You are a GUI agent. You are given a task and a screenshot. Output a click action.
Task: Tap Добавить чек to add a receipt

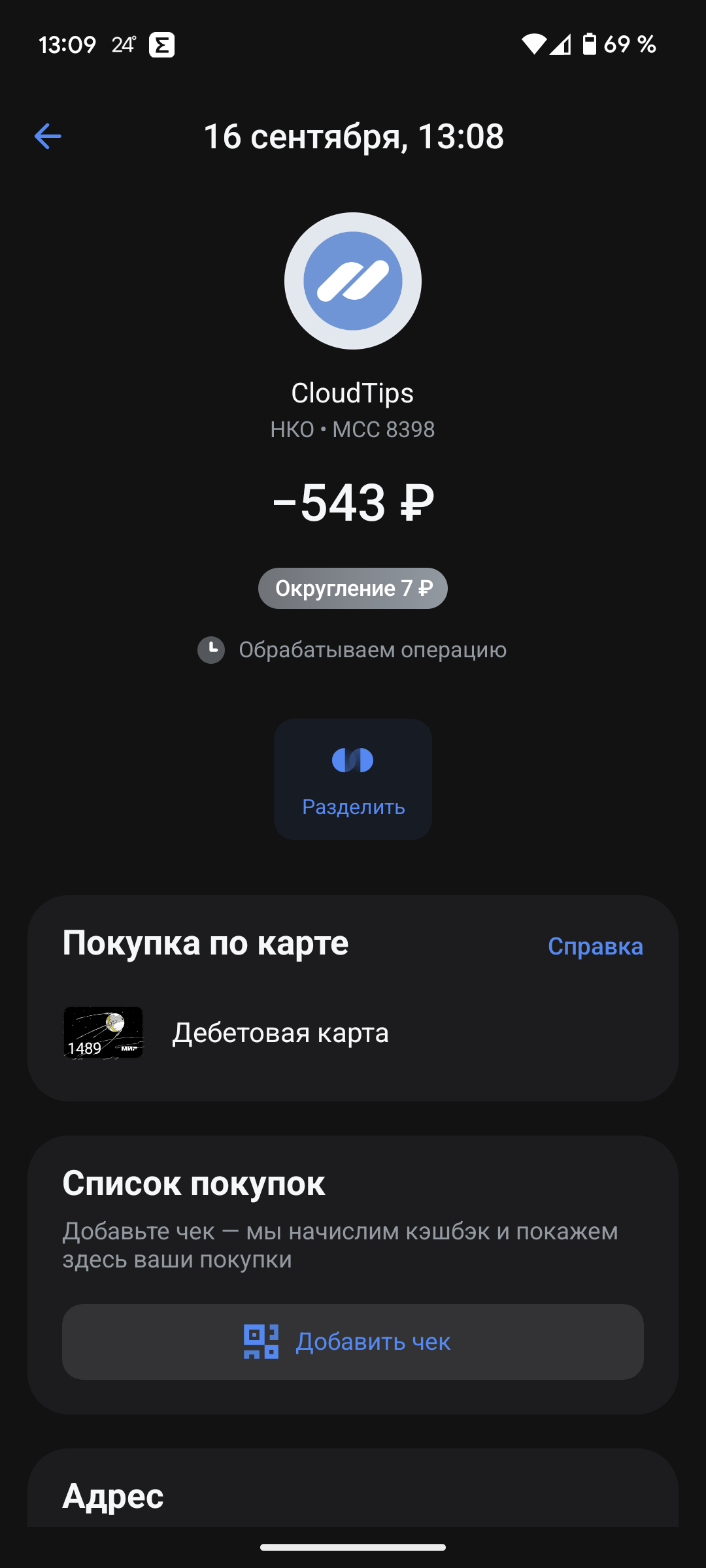tap(353, 1342)
